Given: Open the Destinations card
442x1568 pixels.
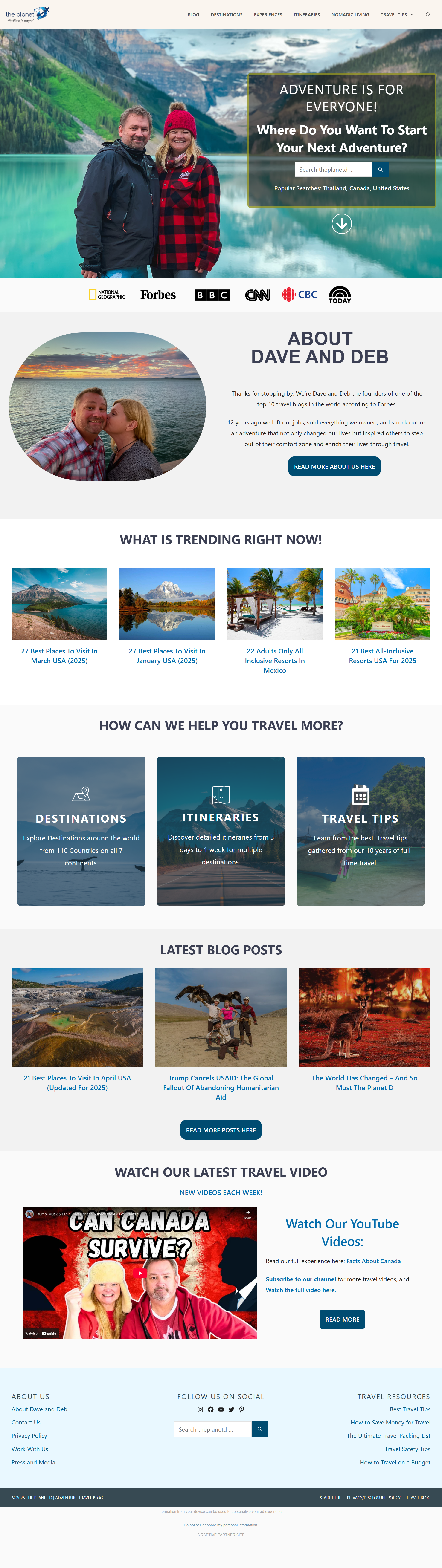Looking at the screenshot, I should (x=81, y=831).
